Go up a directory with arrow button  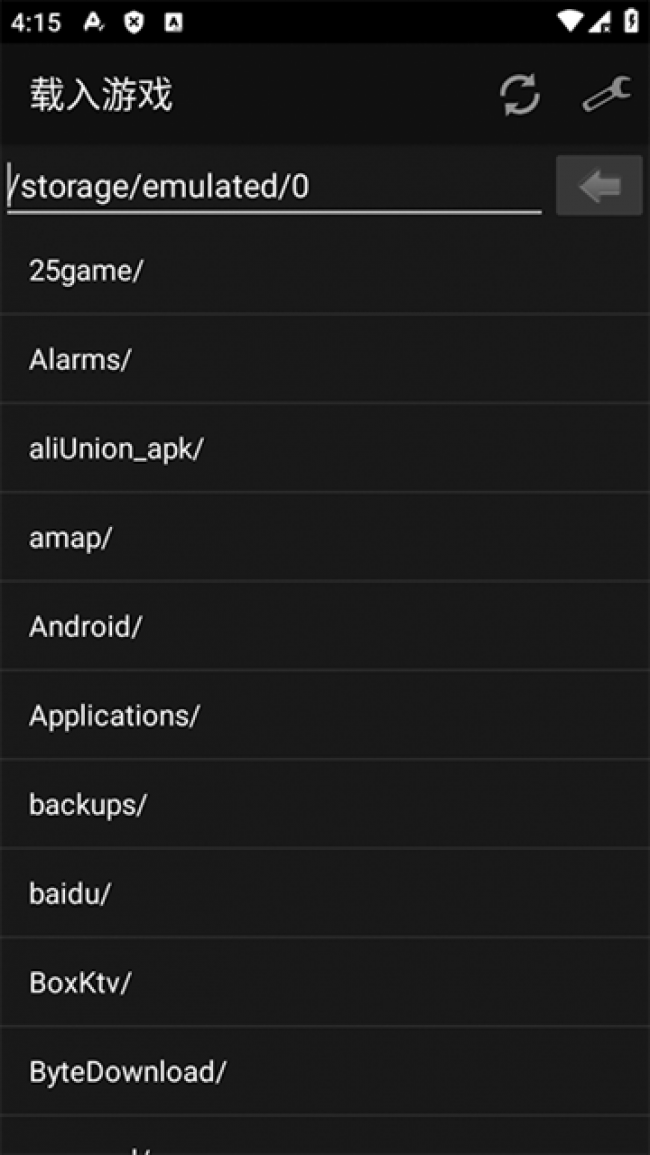[x=599, y=186]
